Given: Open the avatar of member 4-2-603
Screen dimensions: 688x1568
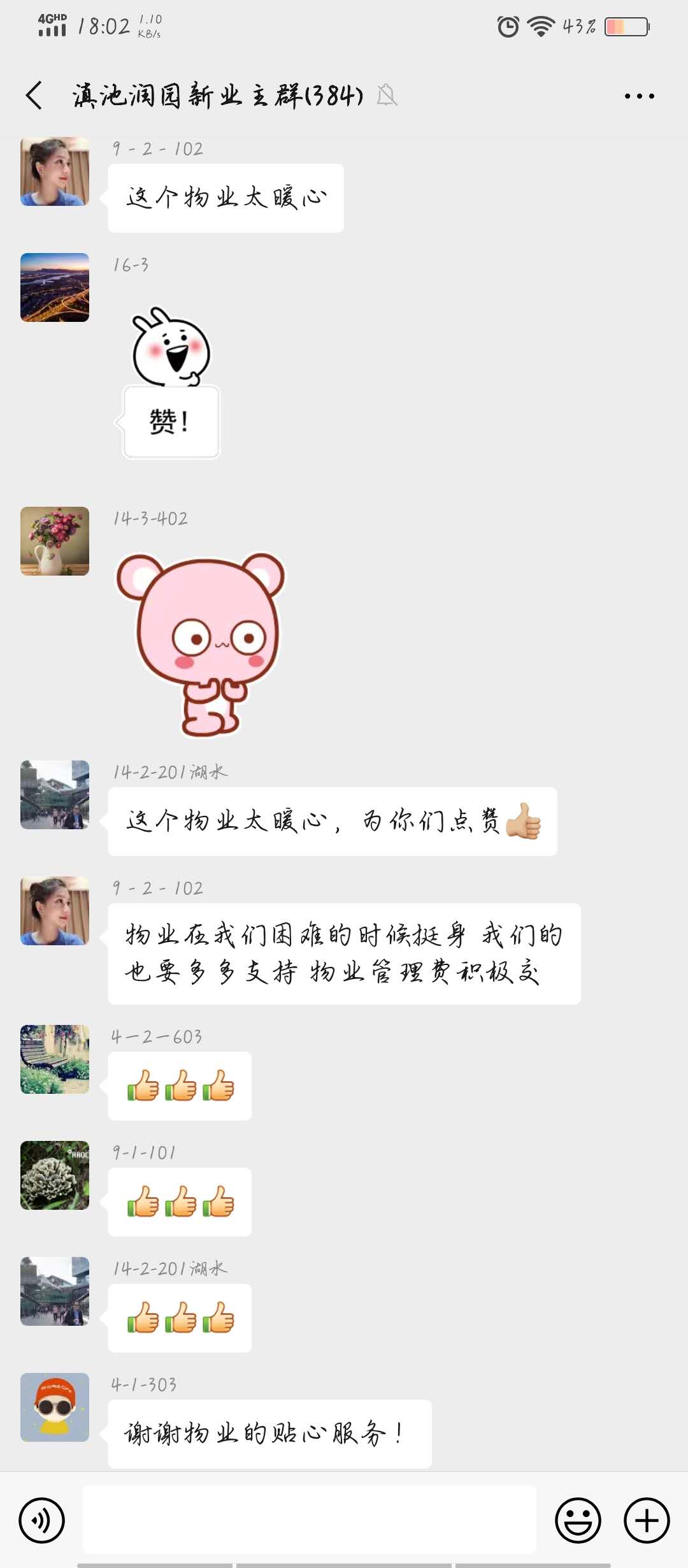Looking at the screenshot, I should click(55, 1059).
